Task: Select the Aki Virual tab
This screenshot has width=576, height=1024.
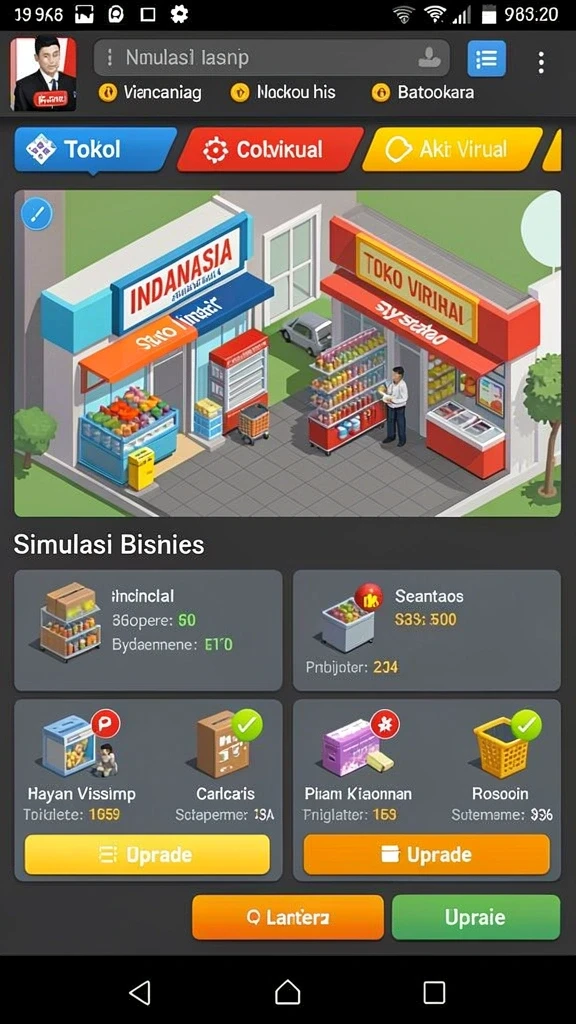Action: click(453, 150)
